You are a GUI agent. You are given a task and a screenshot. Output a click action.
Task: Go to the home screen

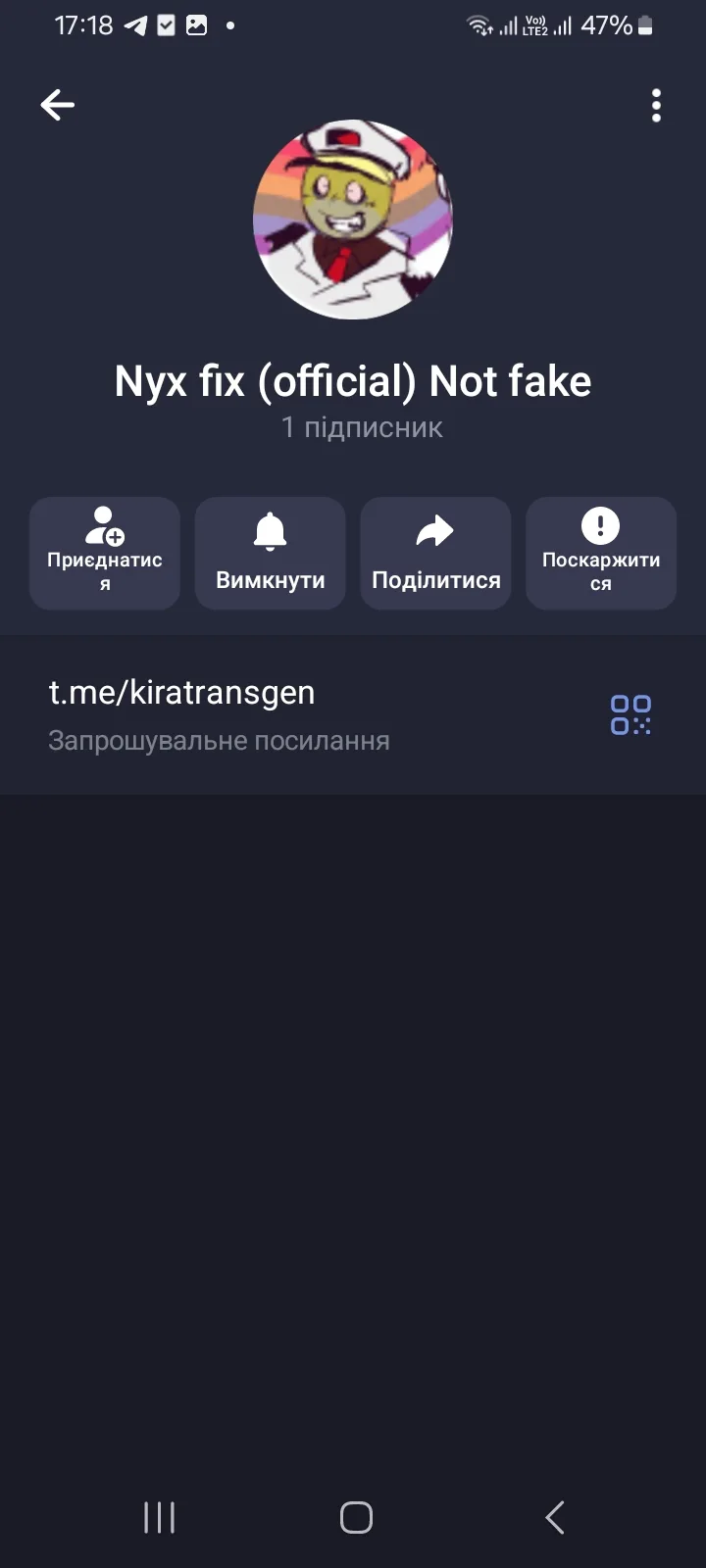pos(356,1517)
